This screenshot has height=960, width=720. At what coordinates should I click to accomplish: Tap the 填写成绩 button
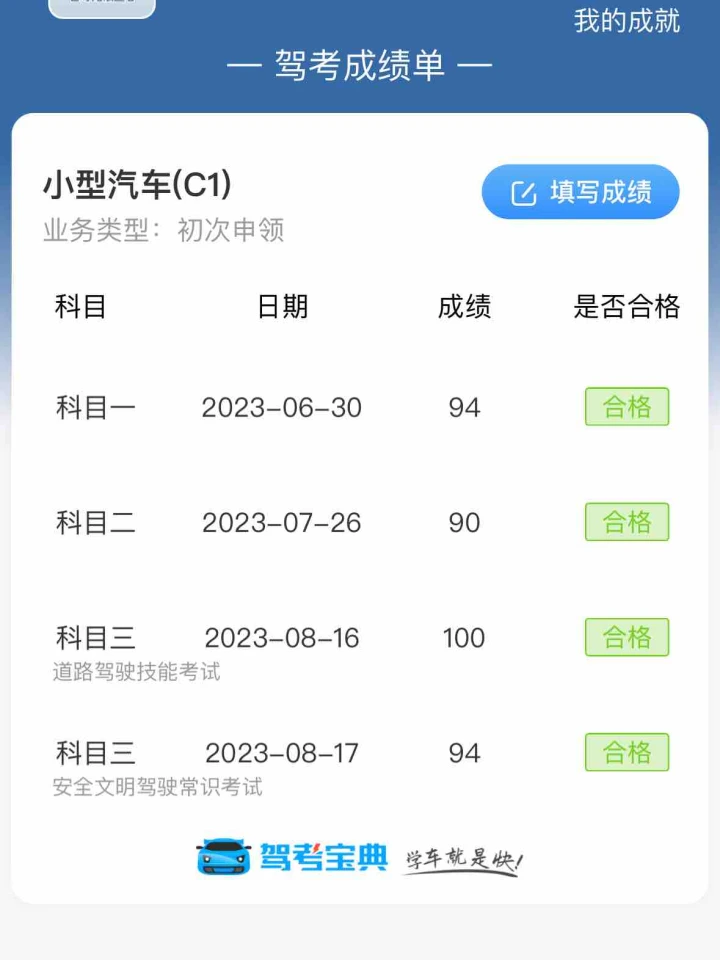point(580,192)
